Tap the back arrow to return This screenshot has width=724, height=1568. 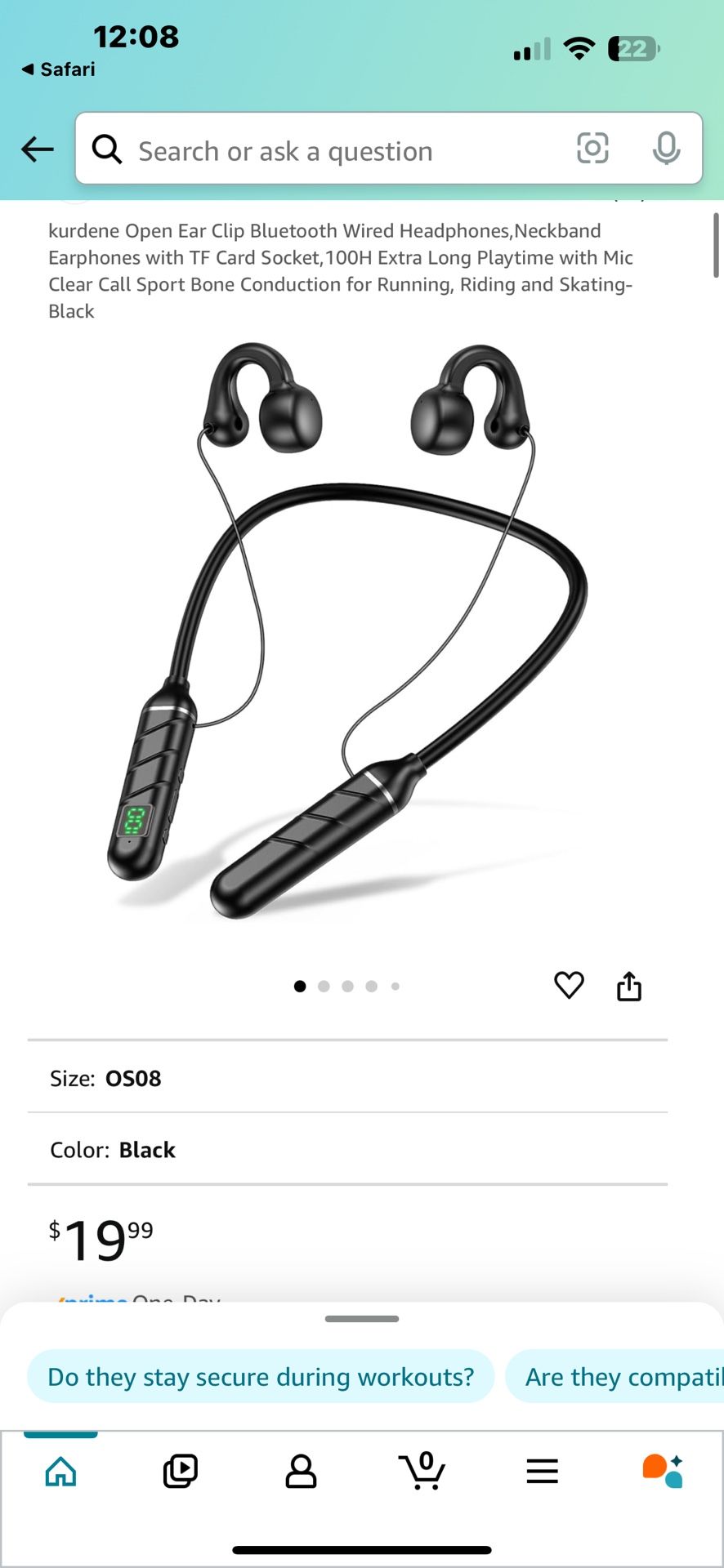coord(36,149)
